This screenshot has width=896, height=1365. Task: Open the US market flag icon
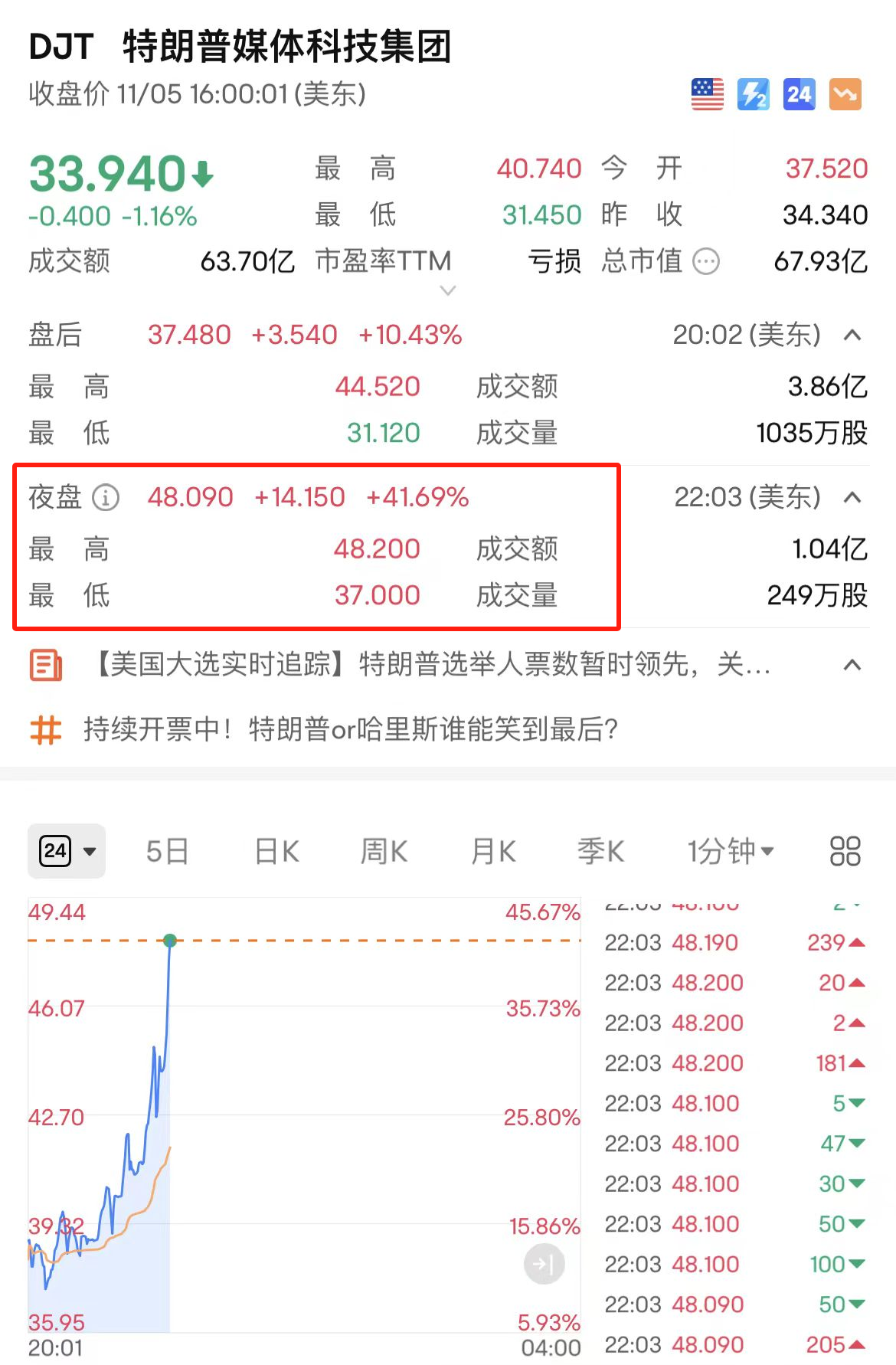tap(707, 93)
